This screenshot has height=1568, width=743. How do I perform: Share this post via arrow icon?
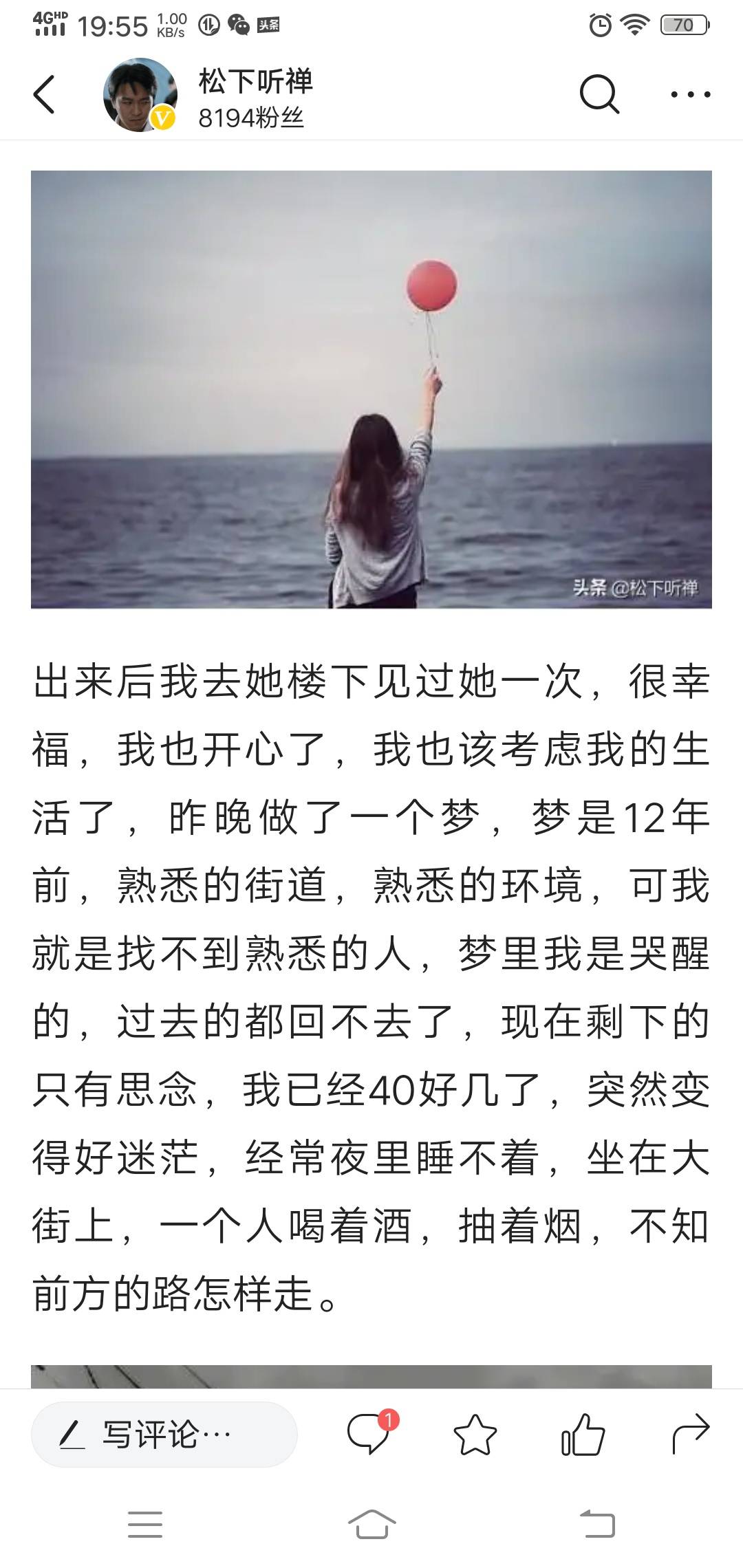coord(690,1434)
